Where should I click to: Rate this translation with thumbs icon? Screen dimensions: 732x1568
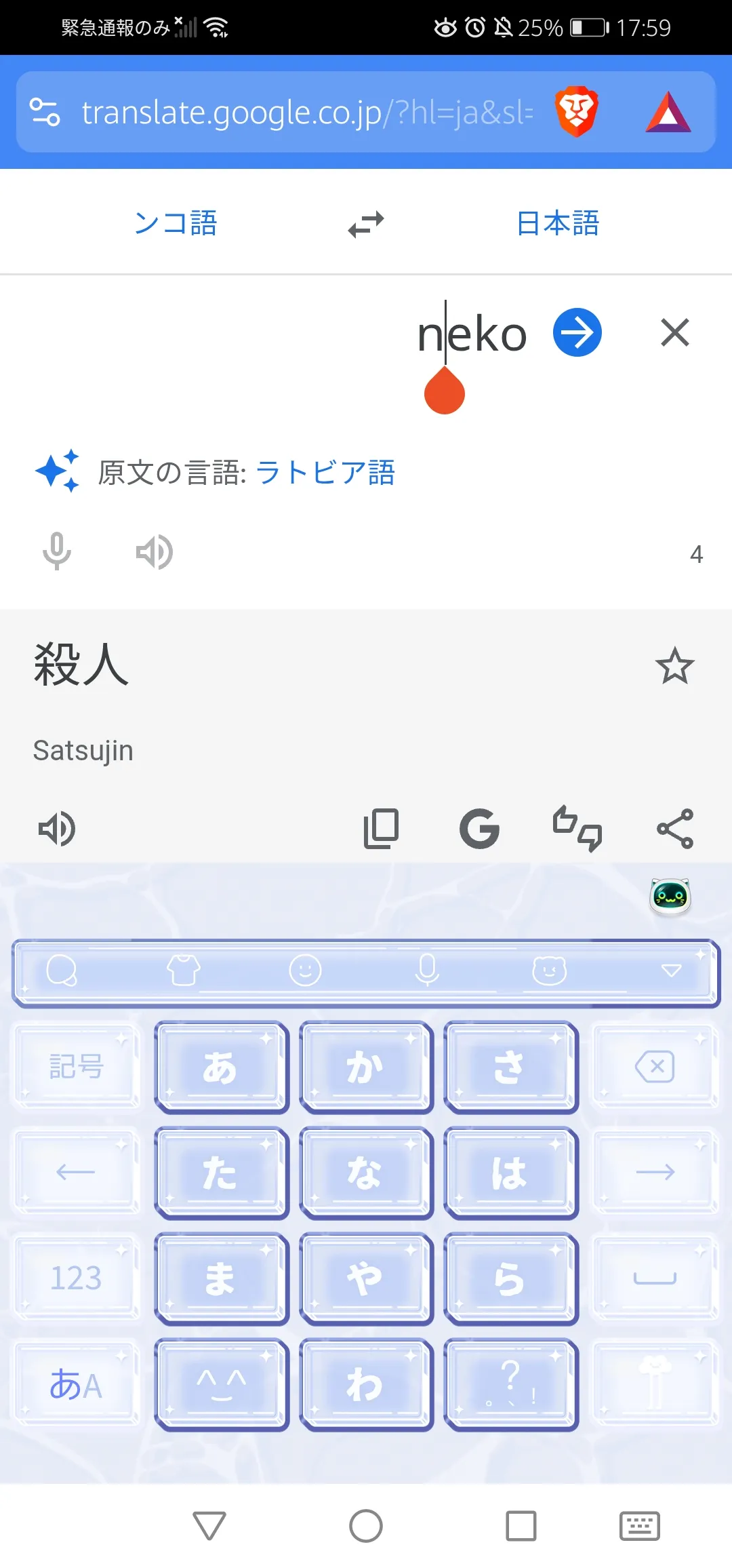(577, 829)
